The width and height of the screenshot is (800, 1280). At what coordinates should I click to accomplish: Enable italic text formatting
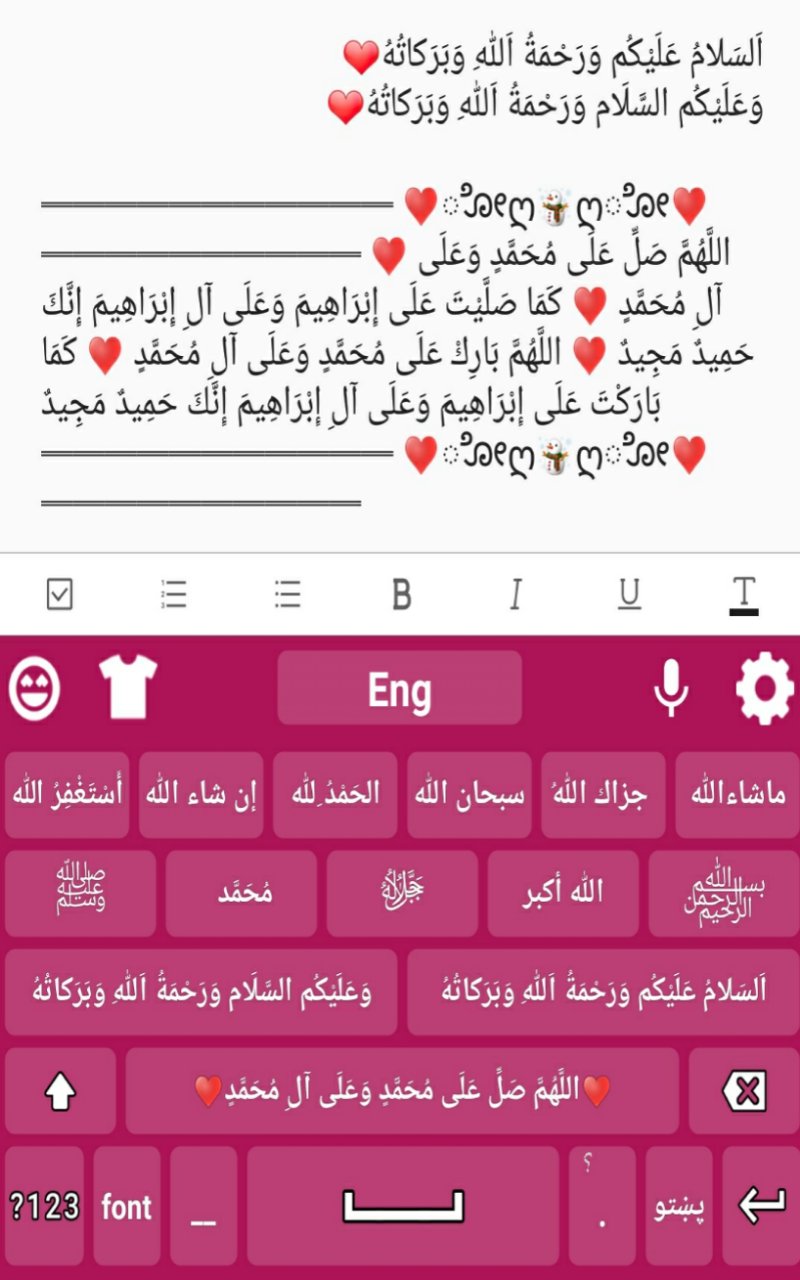pyautogui.click(x=515, y=595)
